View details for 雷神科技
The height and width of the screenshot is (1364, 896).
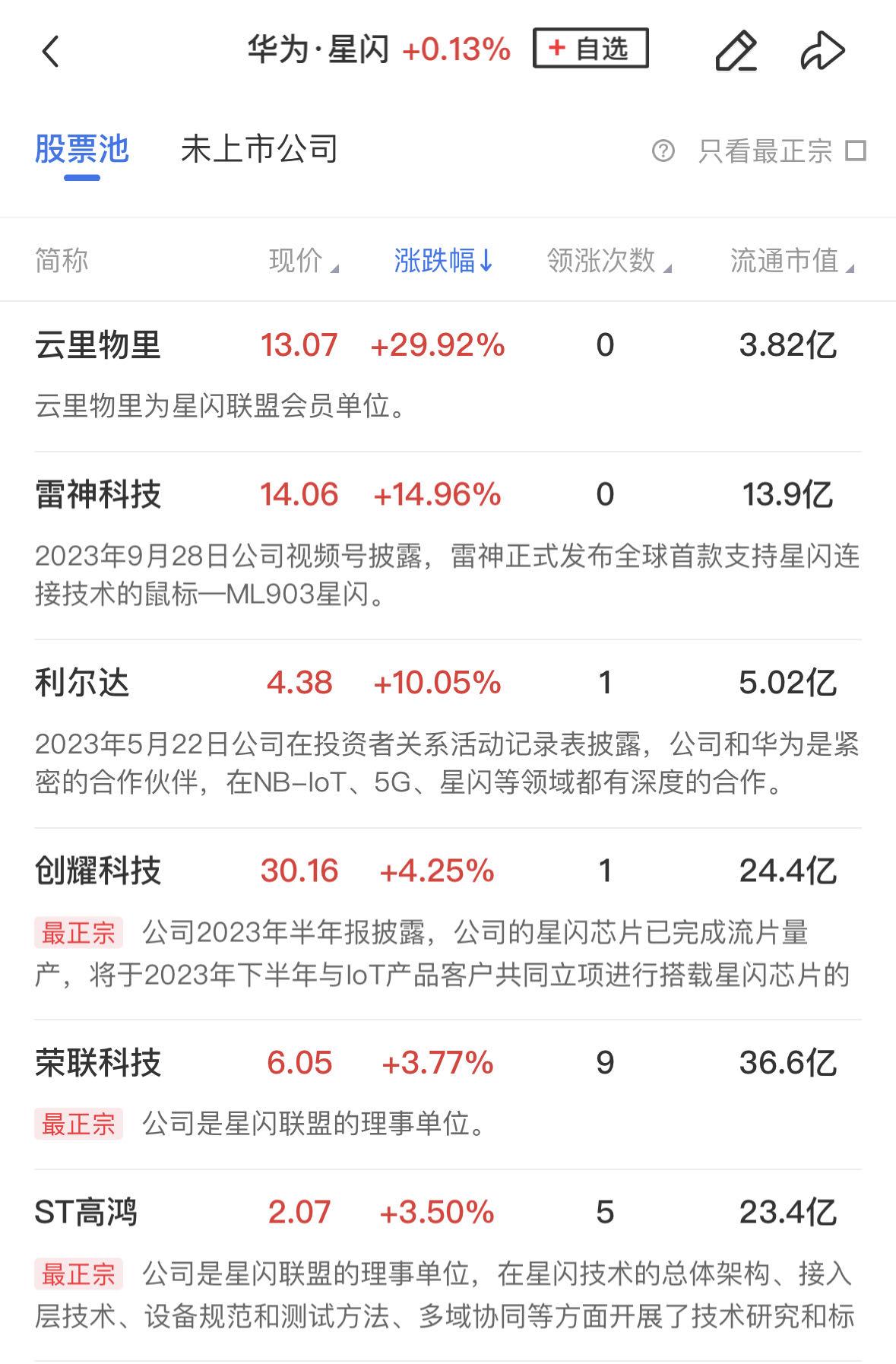pos(98,495)
